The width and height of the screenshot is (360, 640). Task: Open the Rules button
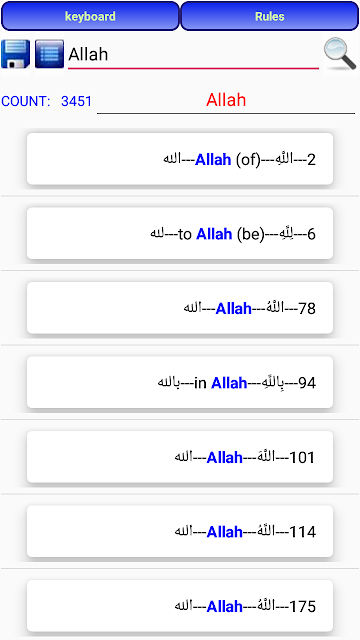pyautogui.click(x=269, y=16)
